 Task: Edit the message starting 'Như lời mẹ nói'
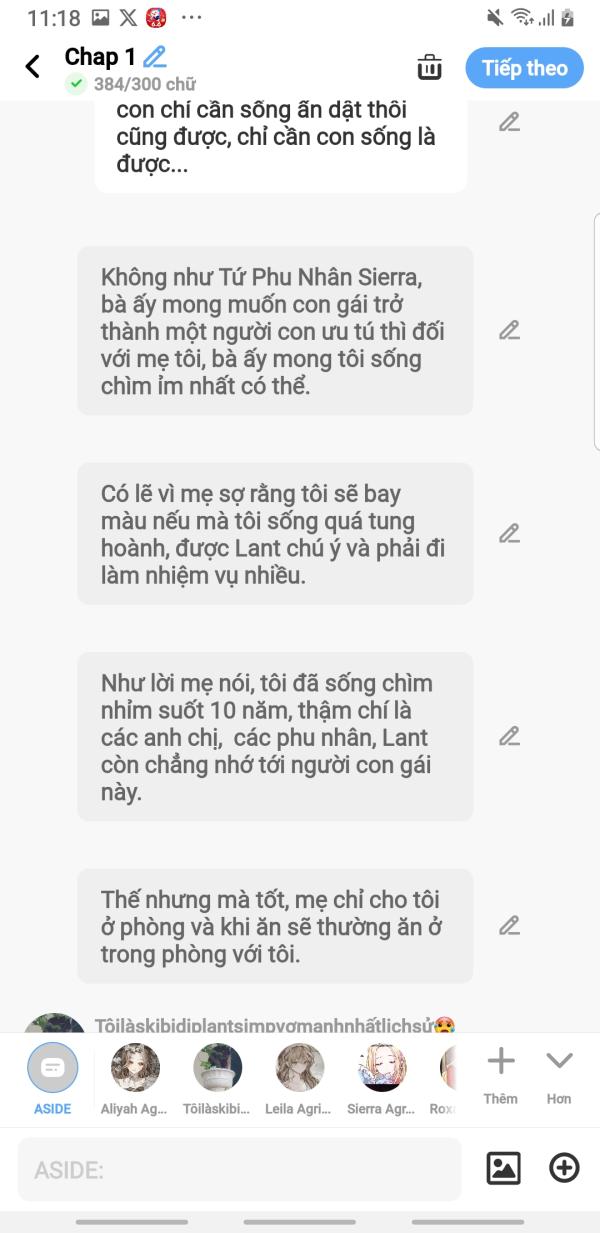tap(509, 736)
